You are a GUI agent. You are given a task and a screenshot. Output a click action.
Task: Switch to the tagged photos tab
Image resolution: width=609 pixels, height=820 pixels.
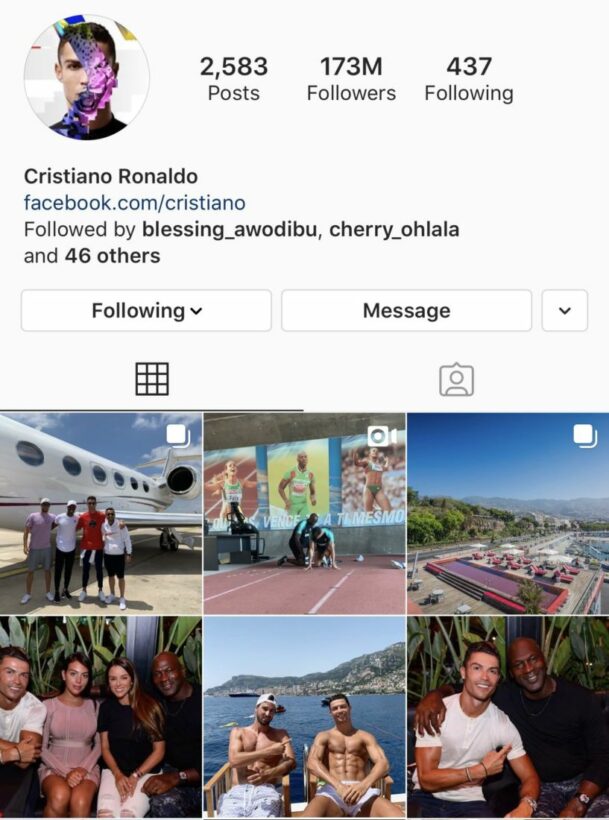pos(456,379)
